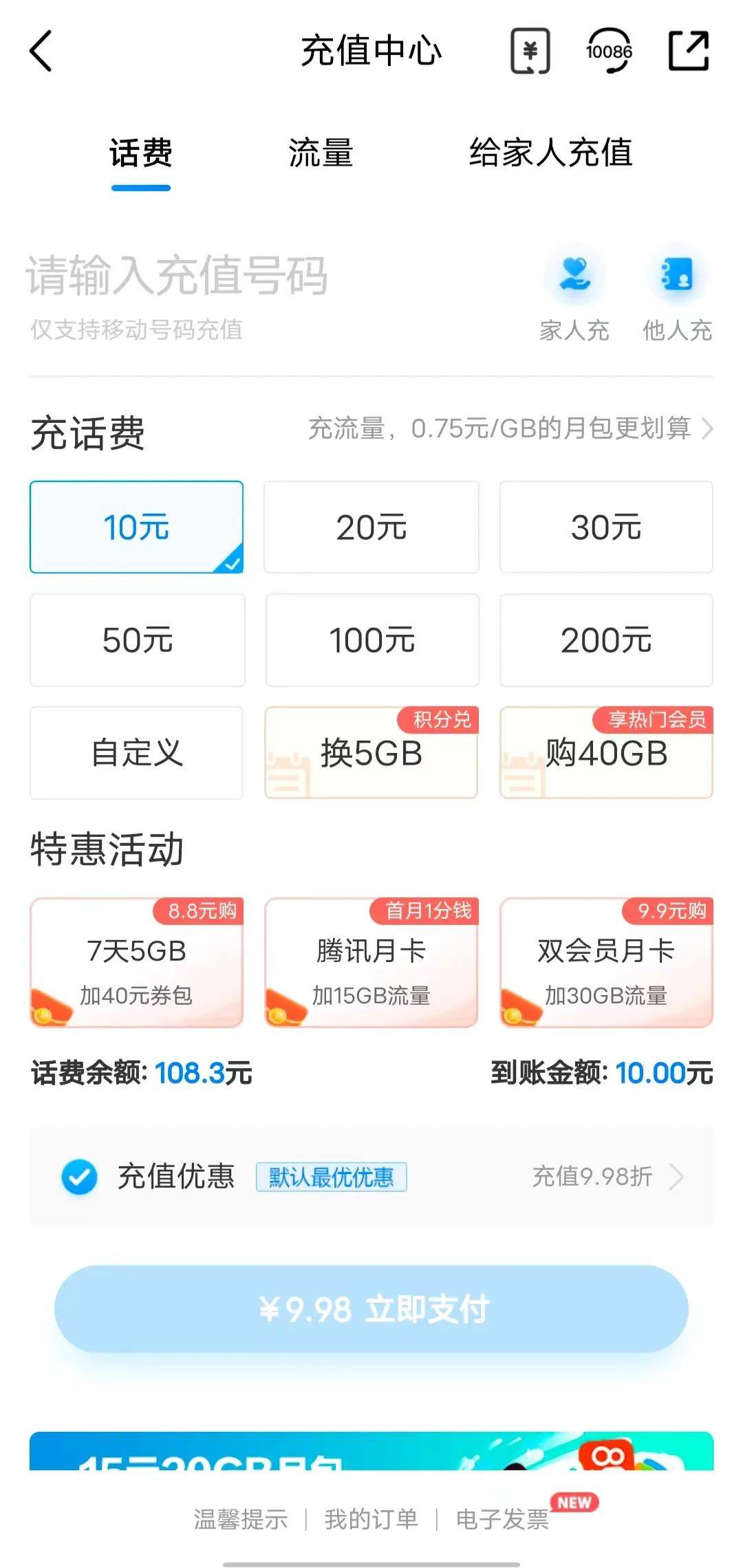Image resolution: width=743 pixels, height=1568 pixels.
Task: Switch to the 流量 tab
Action: (x=321, y=153)
